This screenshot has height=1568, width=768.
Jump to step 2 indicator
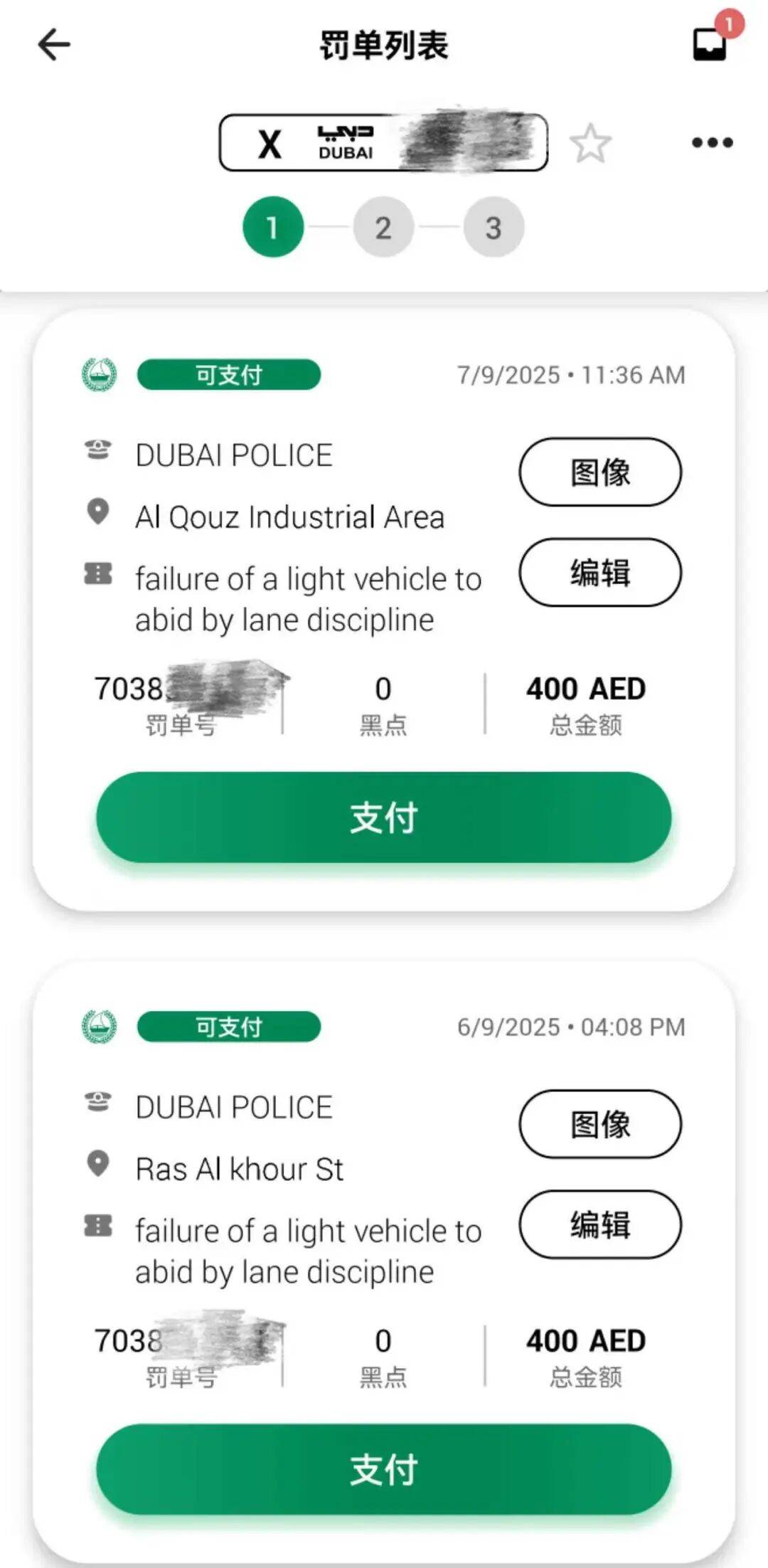click(383, 228)
